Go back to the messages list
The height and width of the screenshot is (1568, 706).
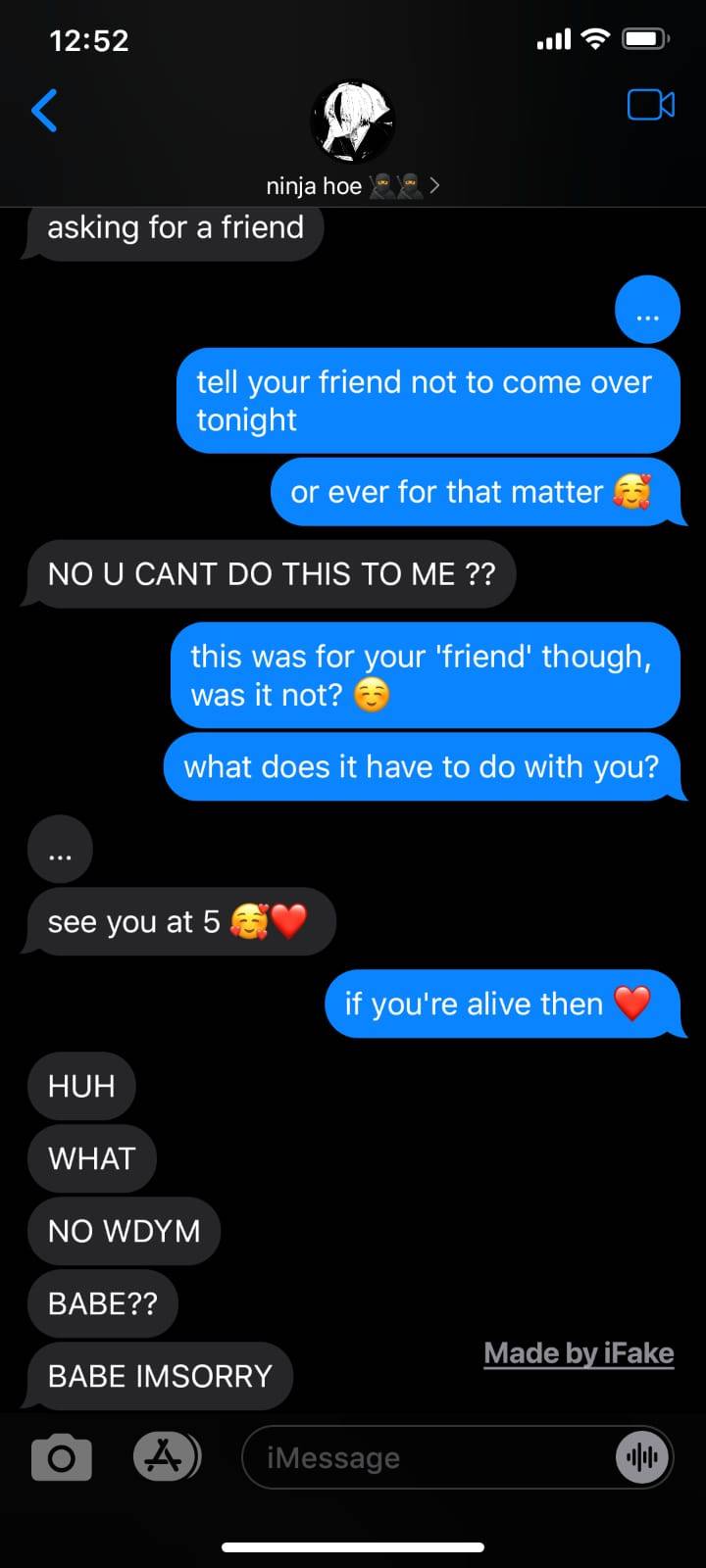45,110
